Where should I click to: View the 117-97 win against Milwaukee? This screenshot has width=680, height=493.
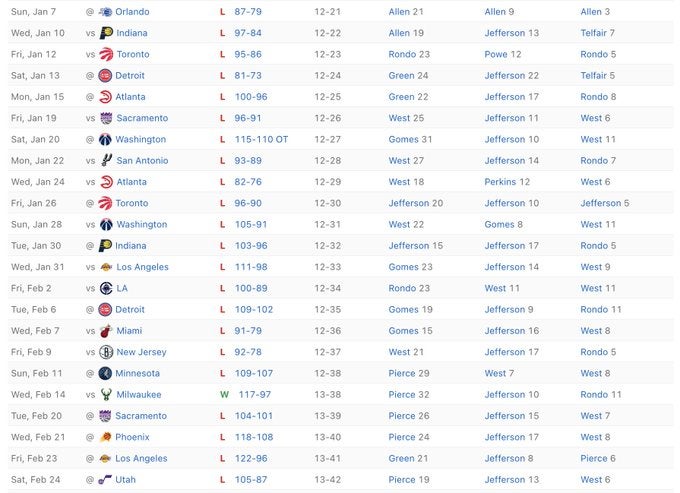(x=254, y=395)
